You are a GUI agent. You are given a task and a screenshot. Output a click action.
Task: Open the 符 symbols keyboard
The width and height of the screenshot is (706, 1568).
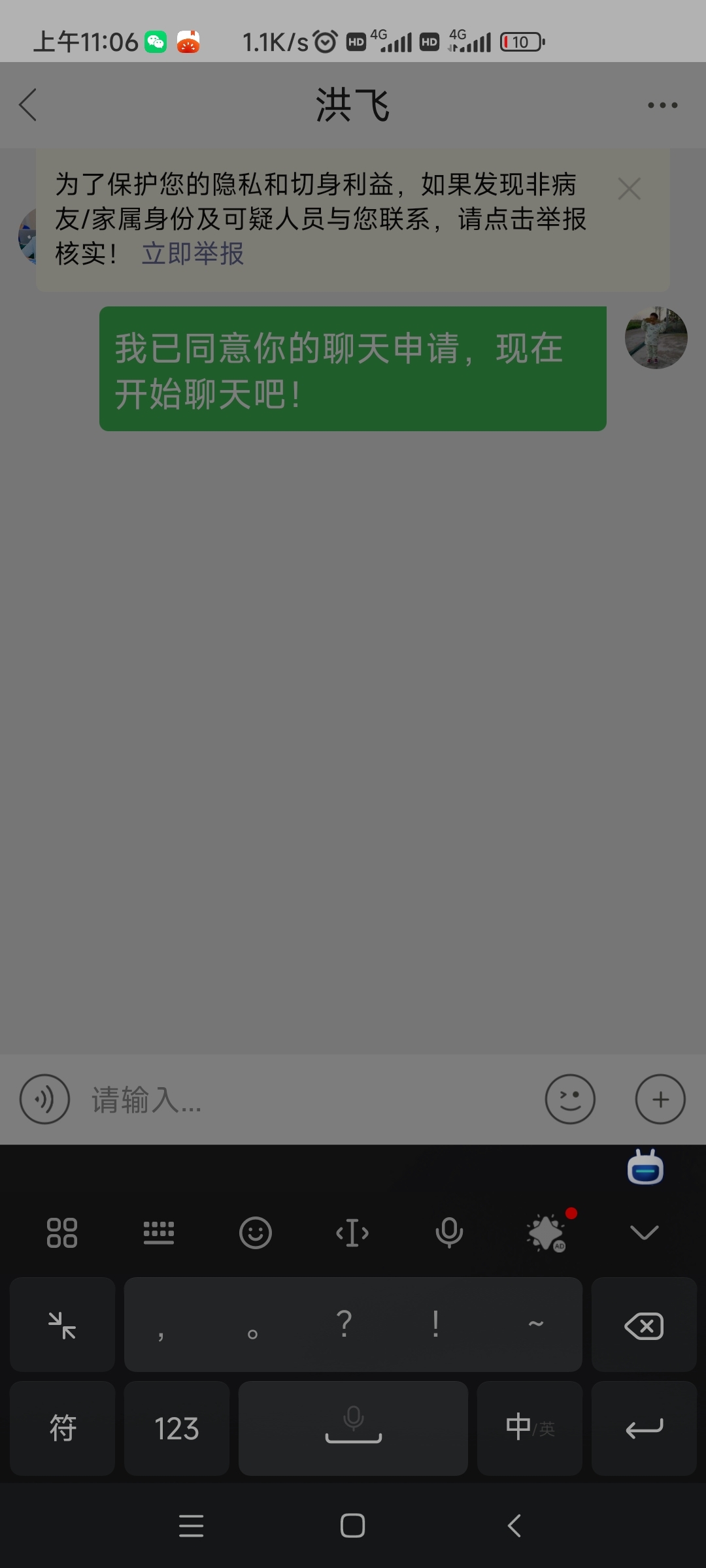[x=63, y=1428]
